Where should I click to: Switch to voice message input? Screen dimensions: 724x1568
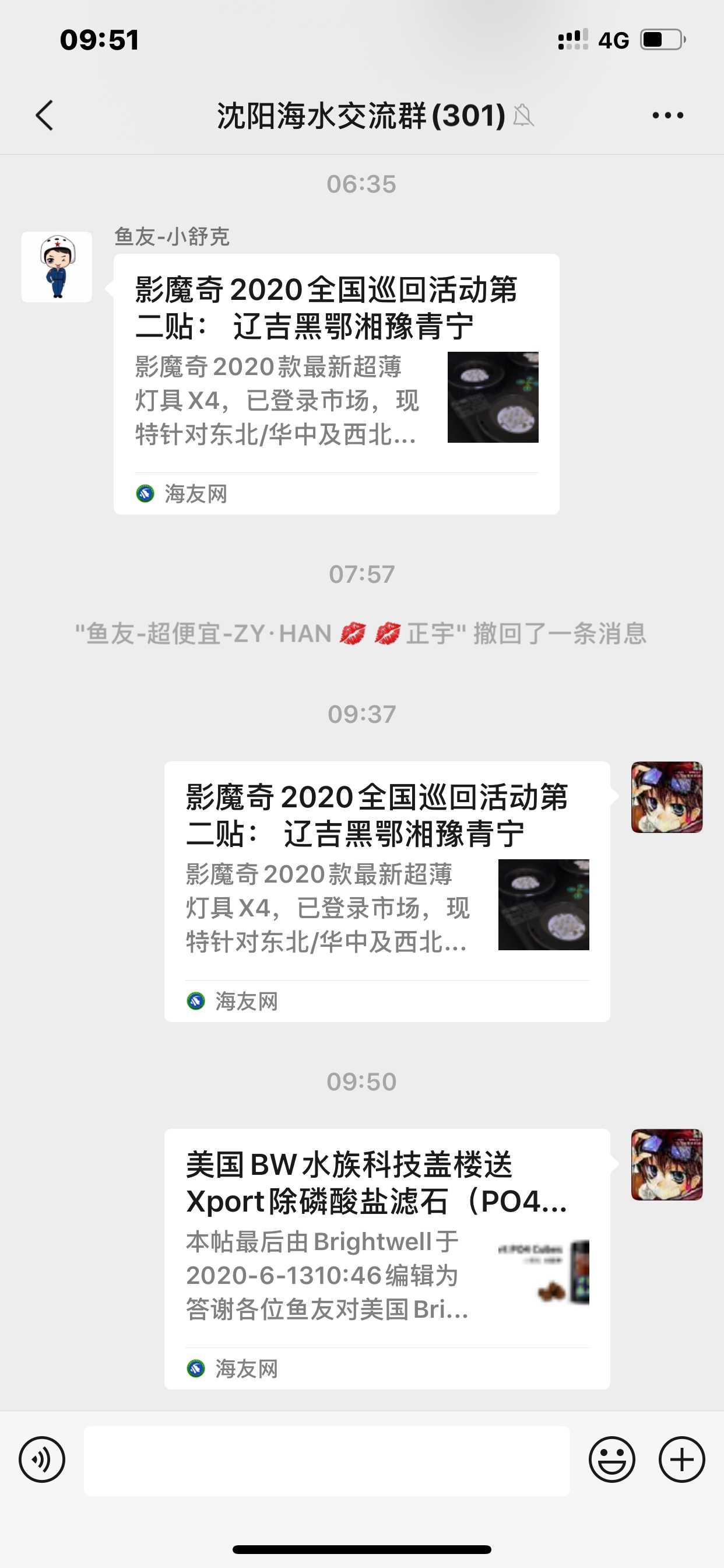coord(42,1459)
